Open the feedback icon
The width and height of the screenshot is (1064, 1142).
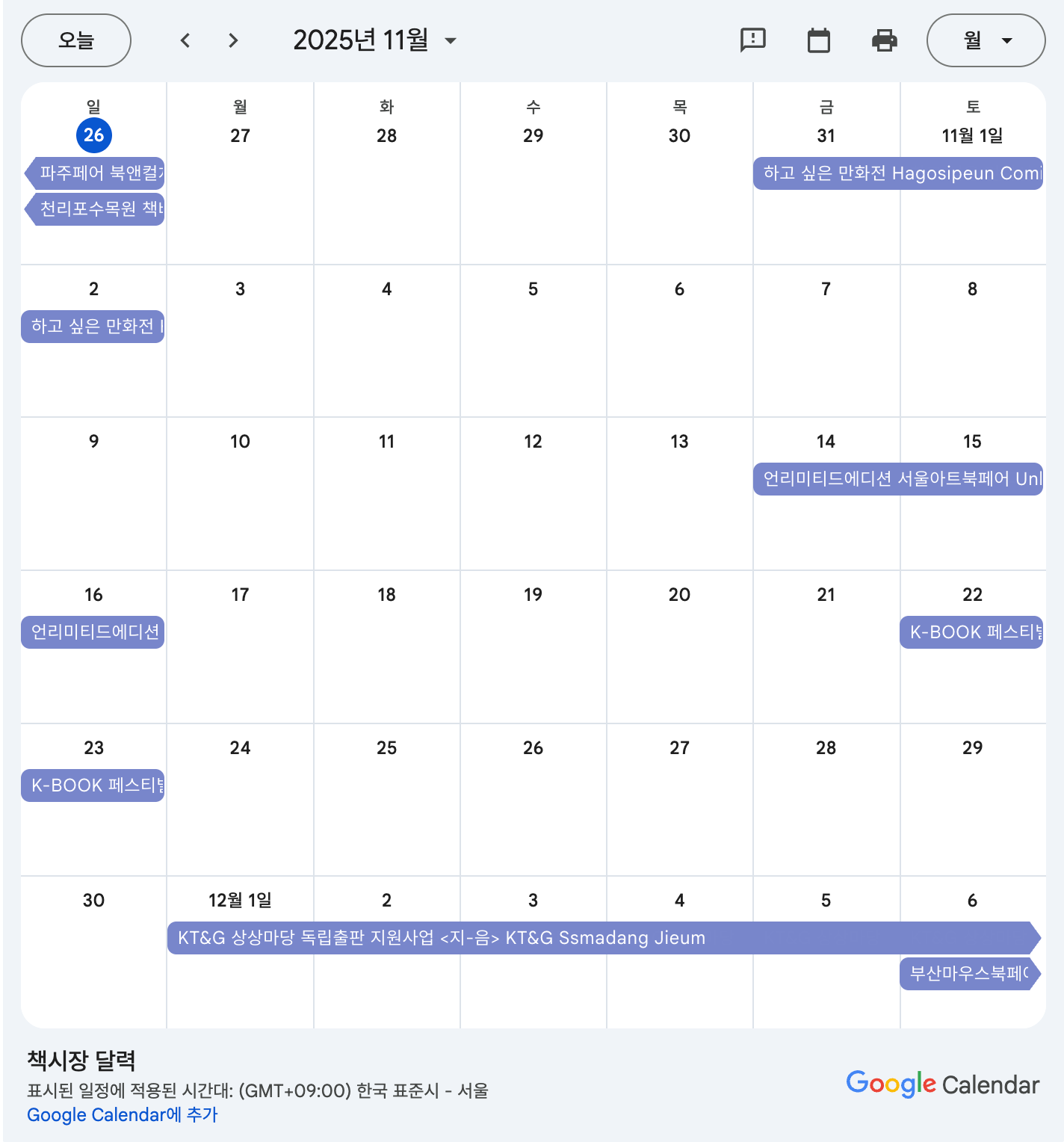pyautogui.click(x=752, y=40)
